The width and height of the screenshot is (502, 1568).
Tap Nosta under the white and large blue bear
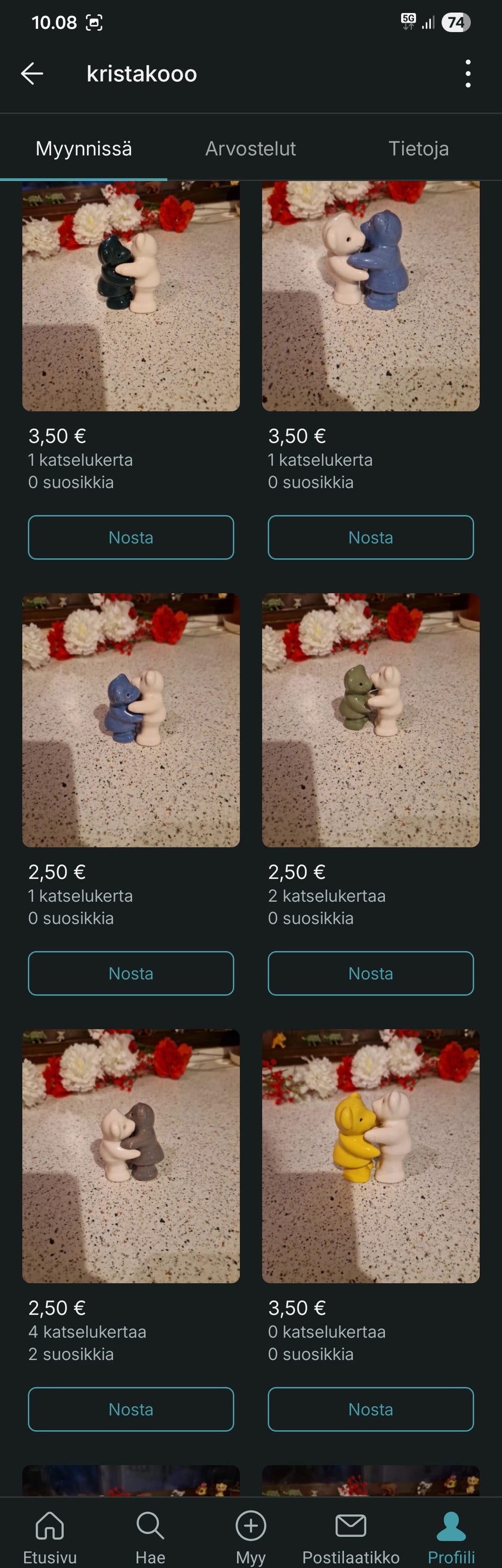pyautogui.click(x=371, y=537)
